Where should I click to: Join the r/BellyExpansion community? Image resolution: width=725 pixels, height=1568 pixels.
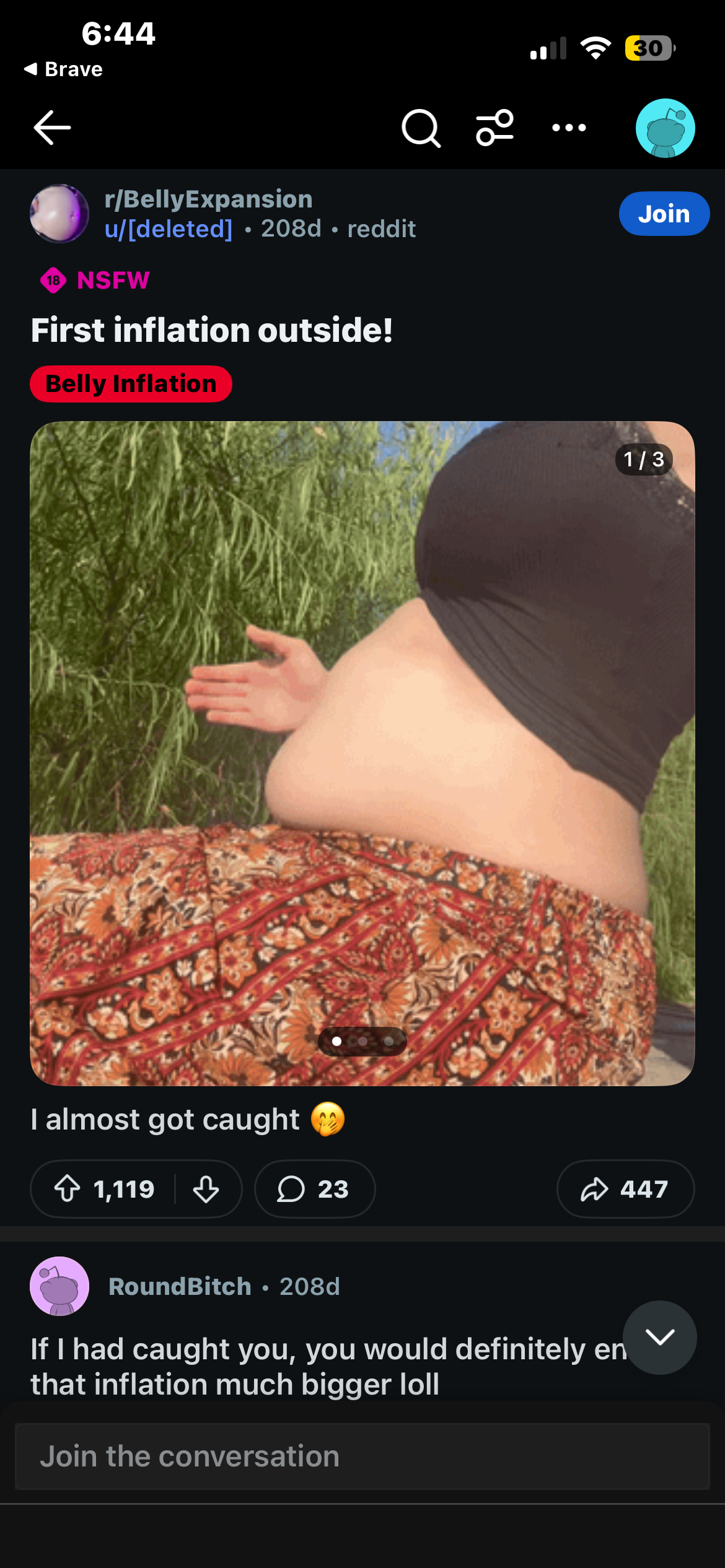coord(664,214)
